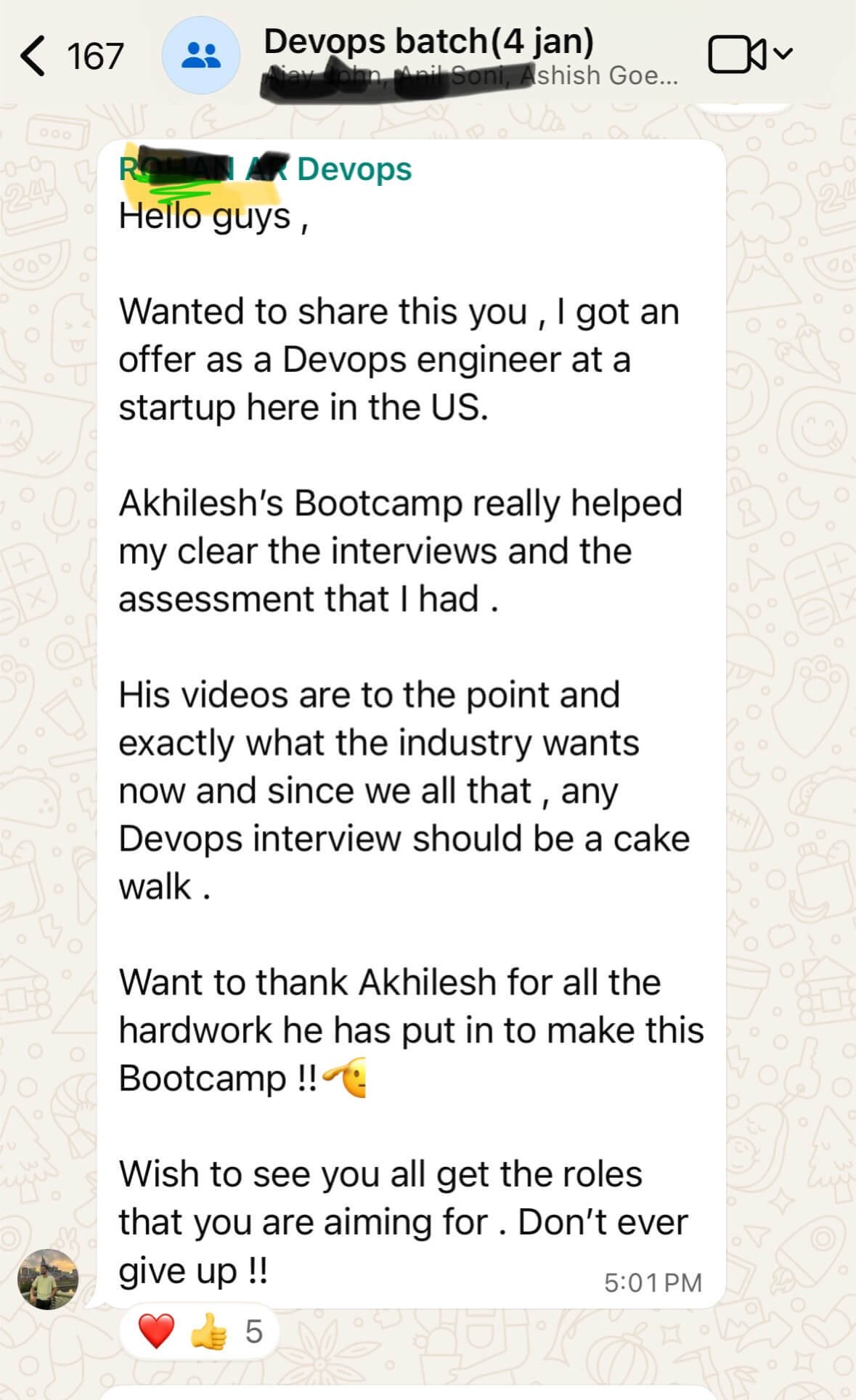
Task: View reactions on the message
Action: click(199, 1331)
